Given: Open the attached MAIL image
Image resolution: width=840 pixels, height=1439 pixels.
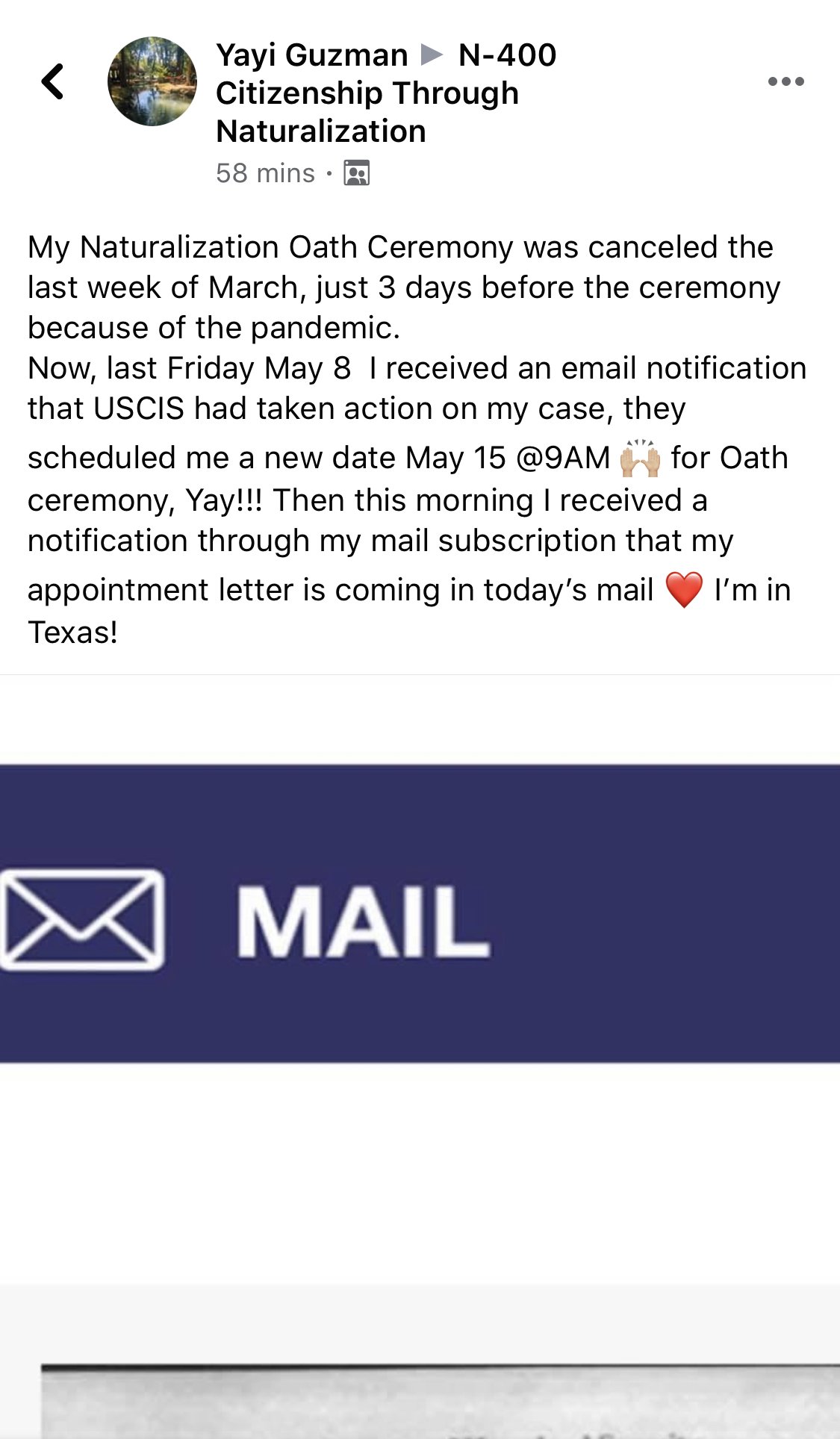Looking at the screenshot, I should coord(420,913).
